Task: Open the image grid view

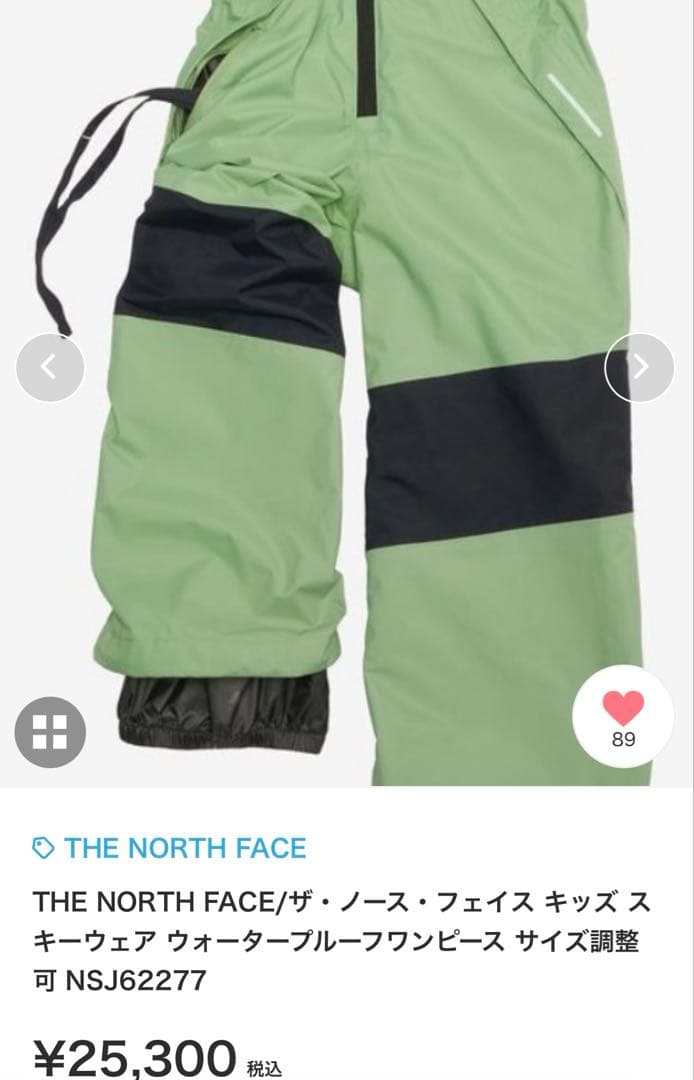Action: click(50, 732)
